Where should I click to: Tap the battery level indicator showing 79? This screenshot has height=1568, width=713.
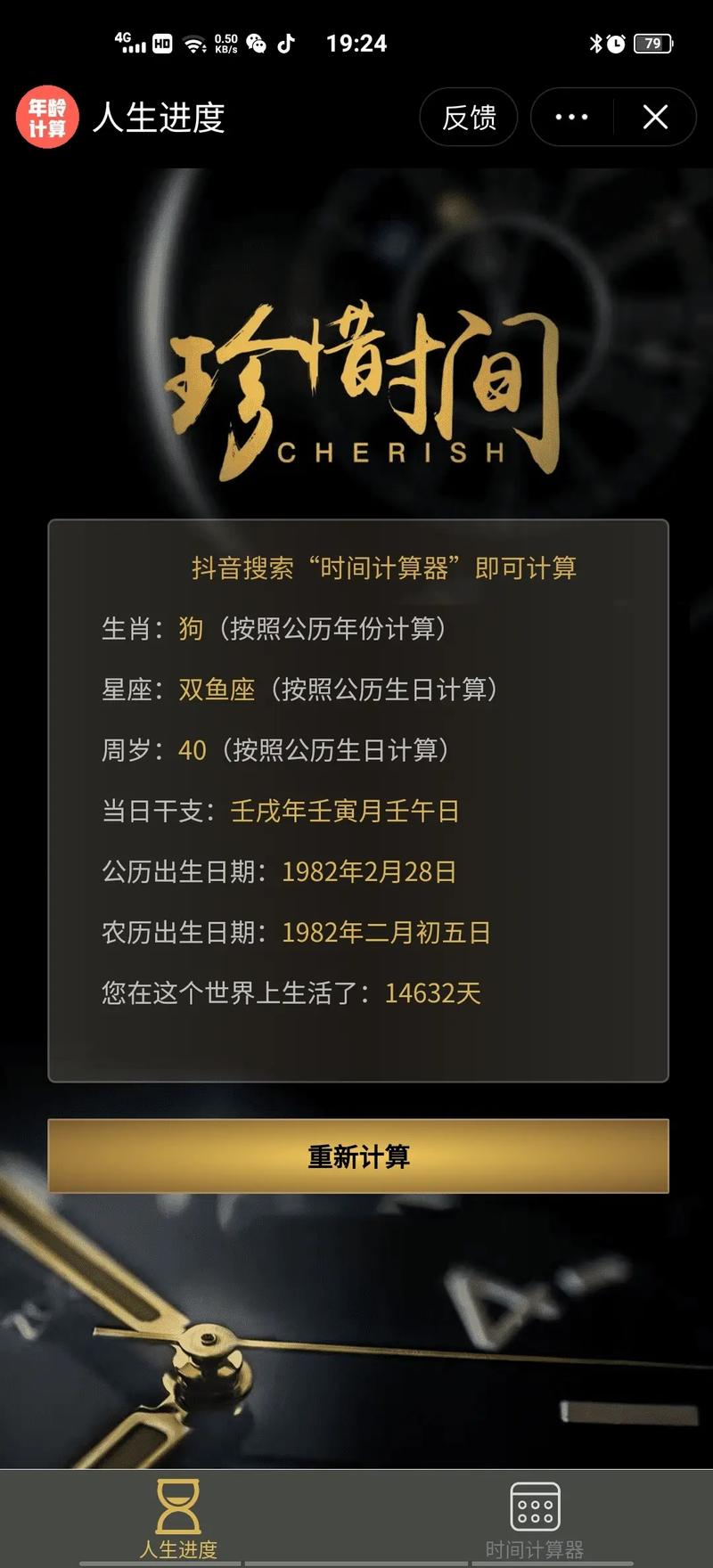pyautogui.click(x=651, y=43)
